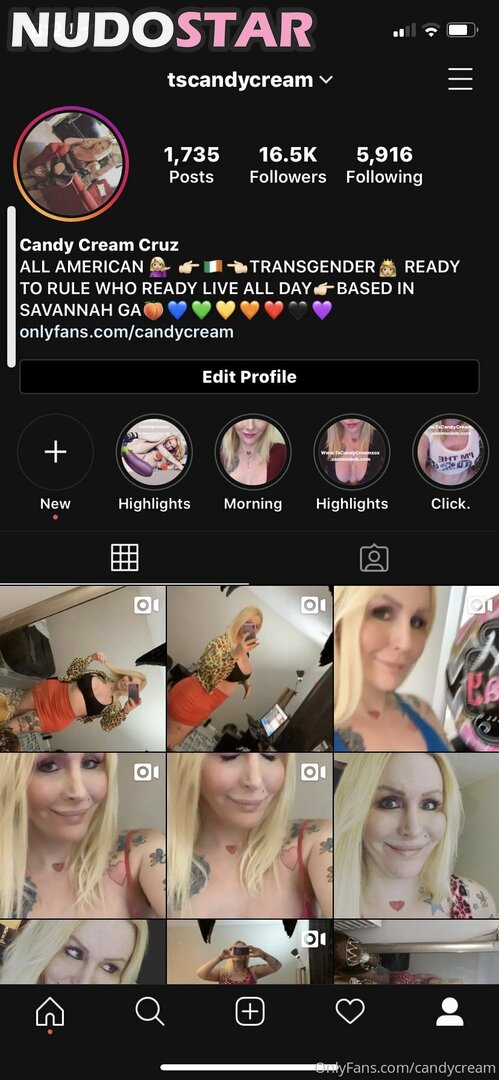Open the Profile tab

(449, 1011)
